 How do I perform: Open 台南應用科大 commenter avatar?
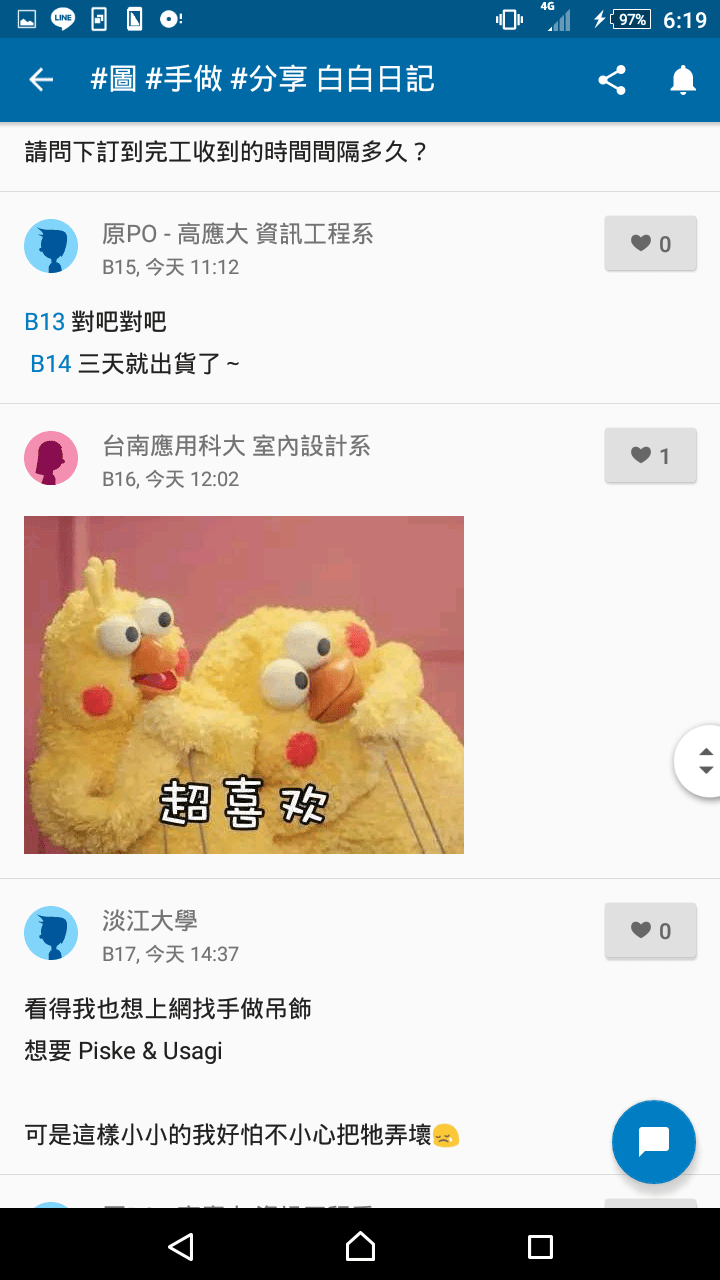click(x=51, y=458)
